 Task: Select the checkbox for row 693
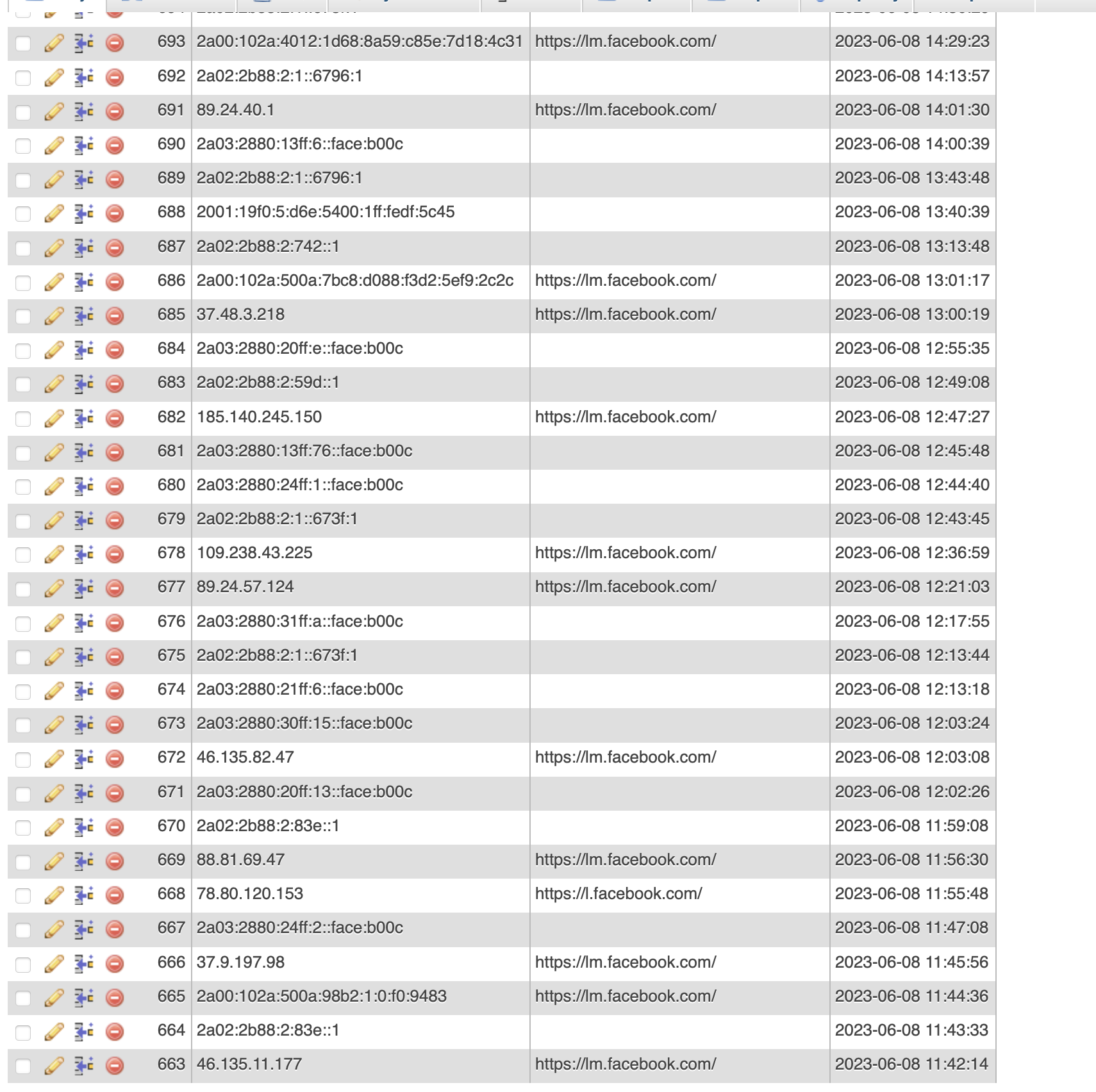[x=23, y=44]
